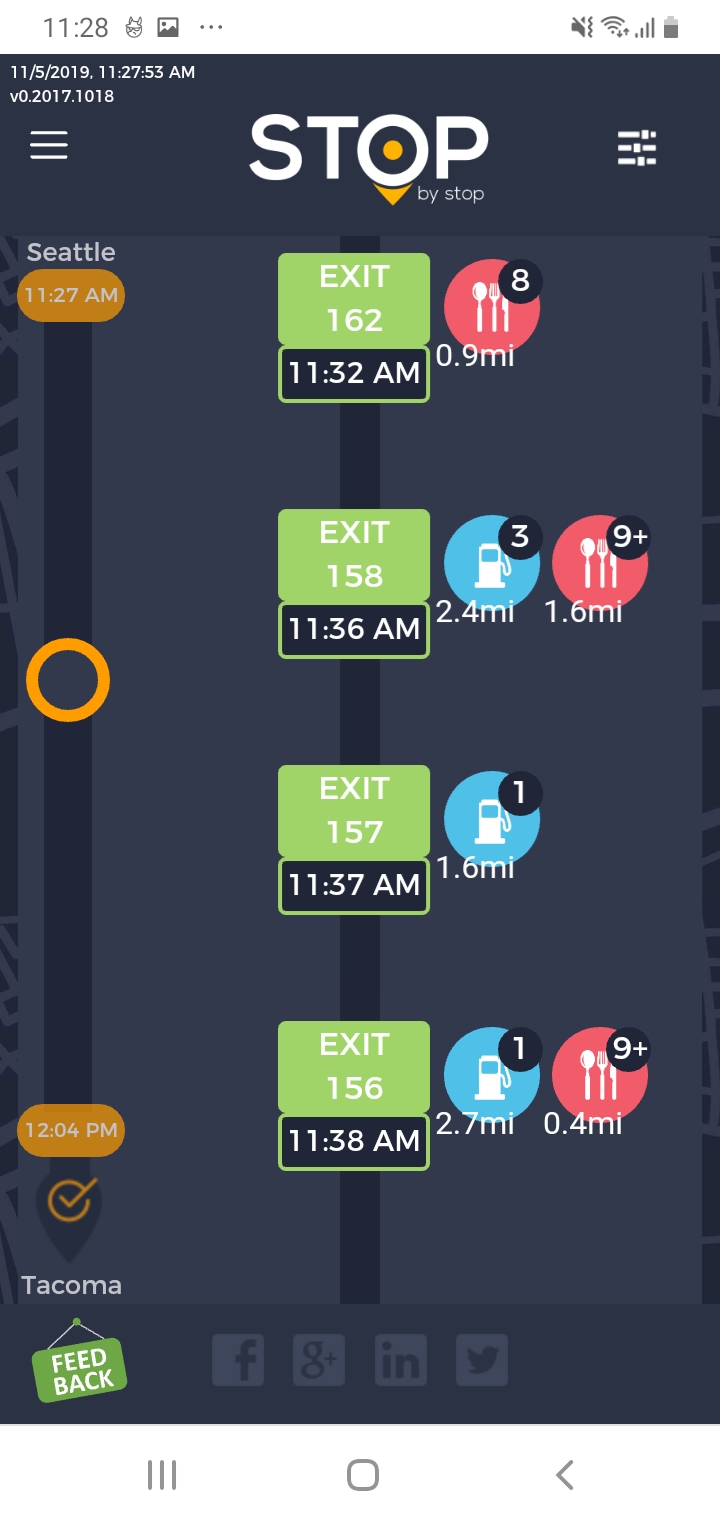Select Exit 158 card
Image resolution: width=720 pixels, height=1520 pixels.
[x=354, y=555]
